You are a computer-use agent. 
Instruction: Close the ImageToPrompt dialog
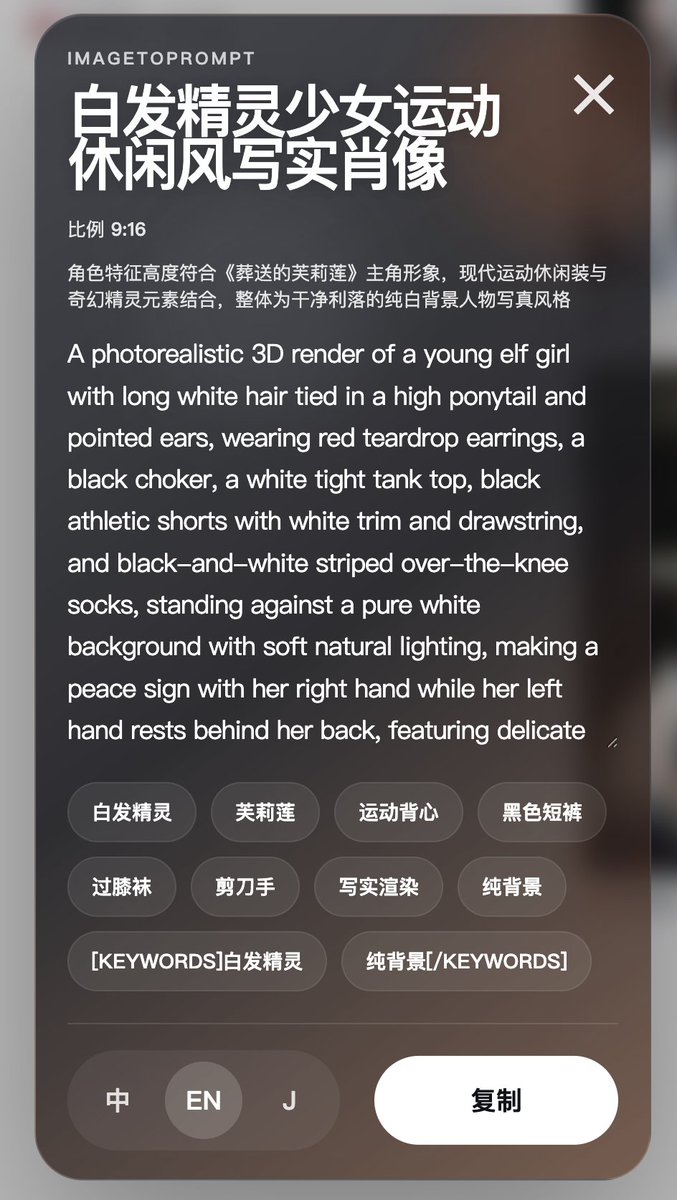[594, 94]
